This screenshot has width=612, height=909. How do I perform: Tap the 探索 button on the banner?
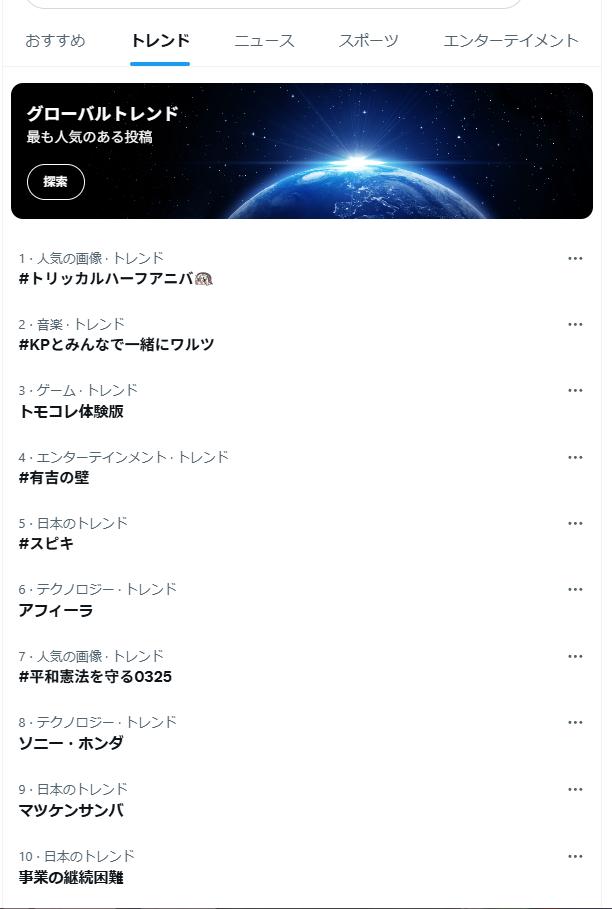pyautogui.click(x=56, y=182)
